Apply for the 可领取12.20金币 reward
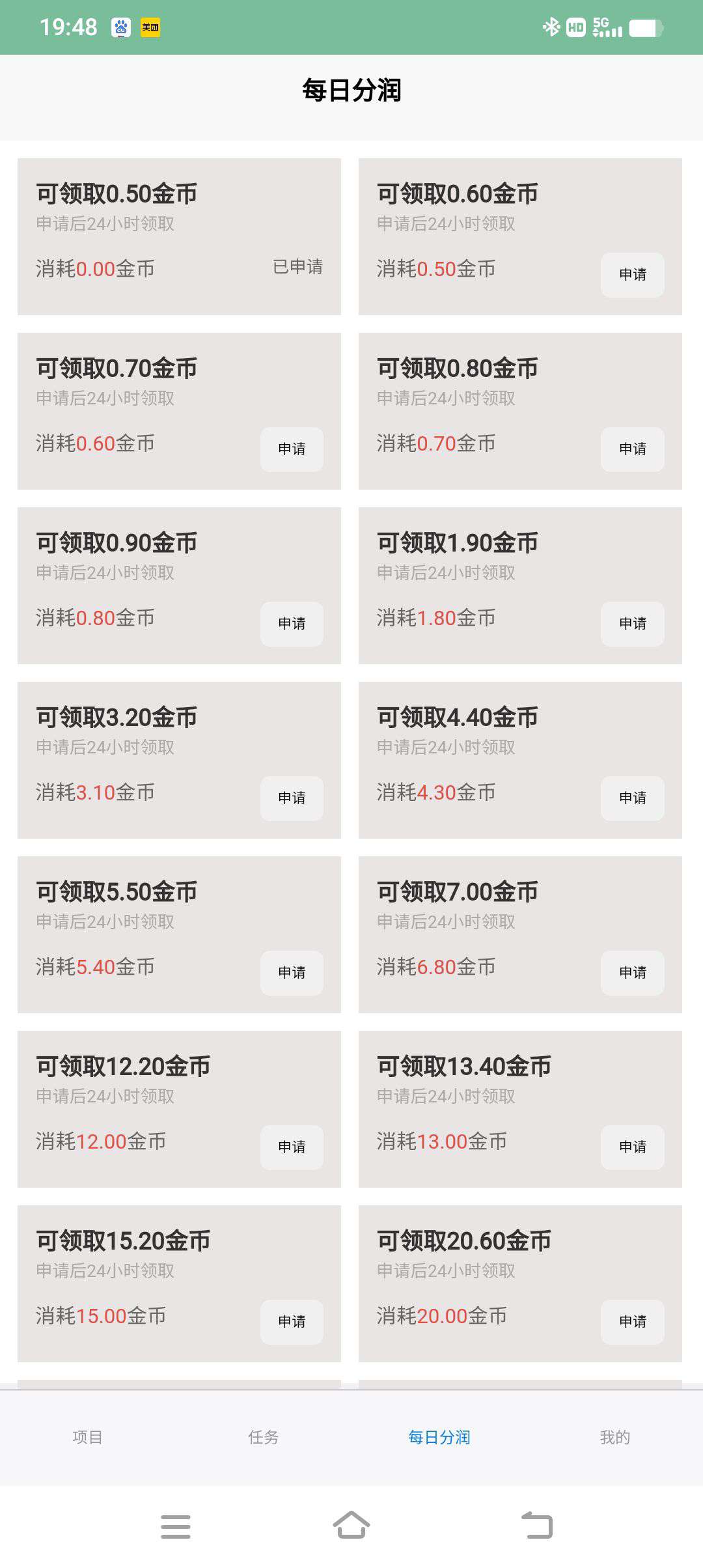This screenshot has height=1568, width=703. click(x=292, y=1147)
